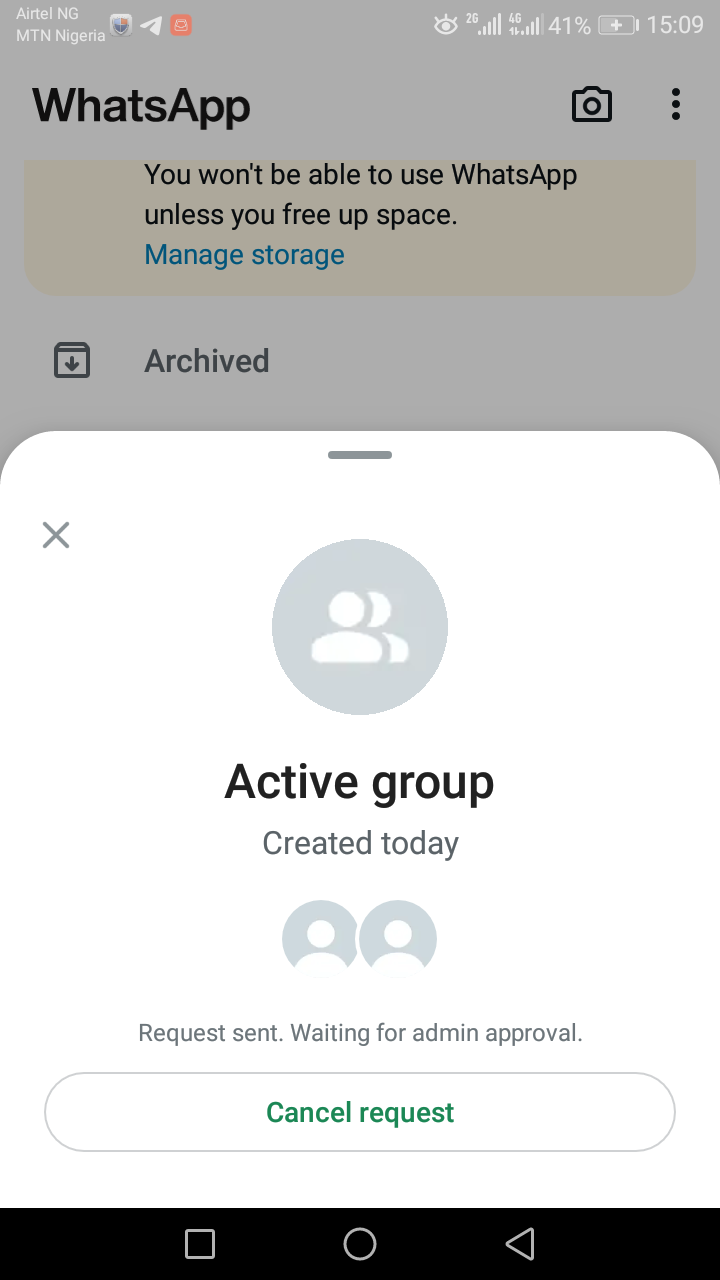Image resolution: width=720 pixels, height=1280 pixels.
Task: Go to the home screen
Action: tap(360, 1244)
